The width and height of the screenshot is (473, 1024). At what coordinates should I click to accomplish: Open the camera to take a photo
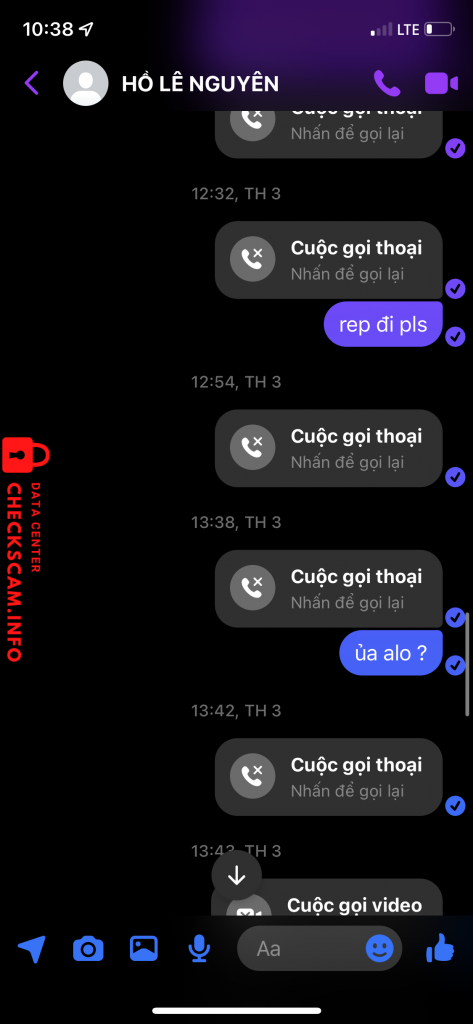[88, 948]
